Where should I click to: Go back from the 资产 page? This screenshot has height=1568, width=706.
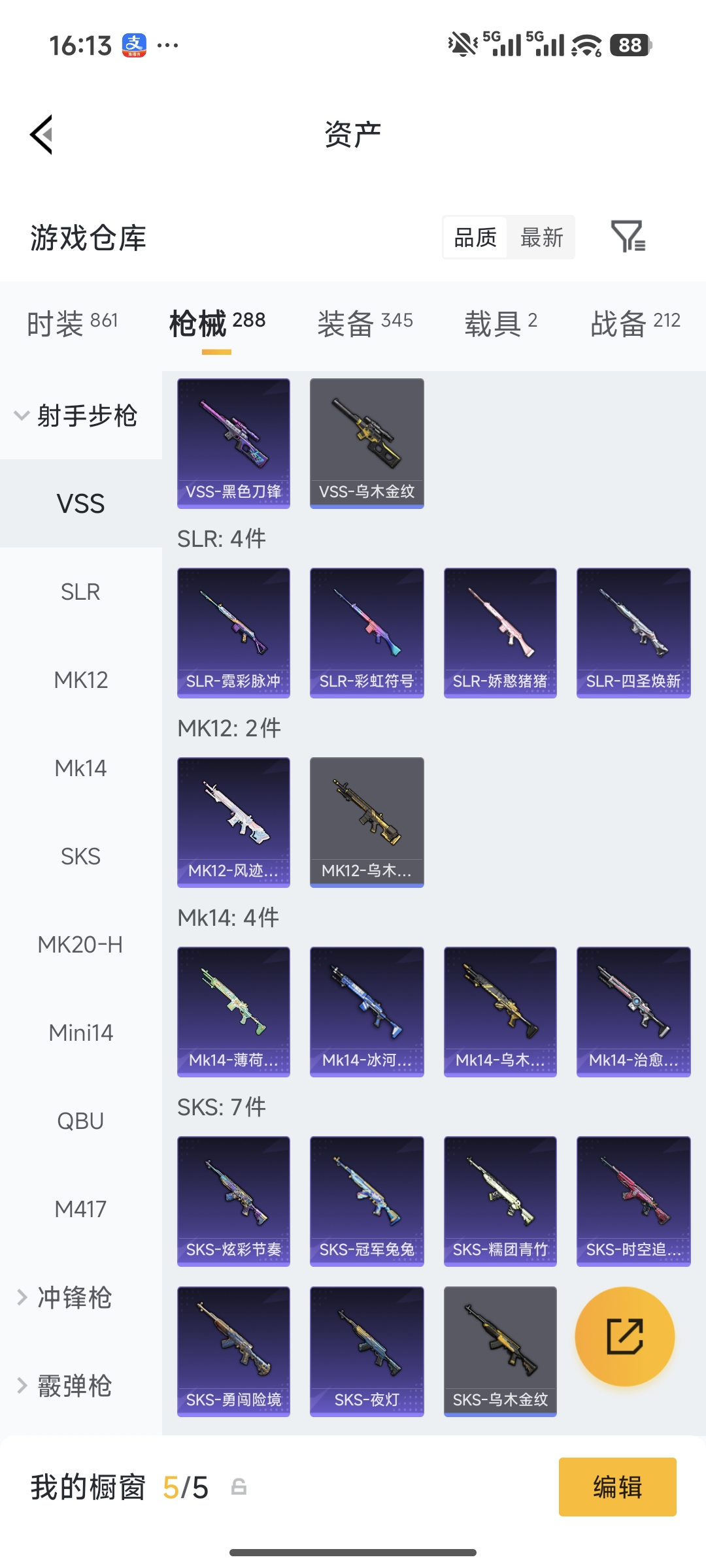[42, 135]
